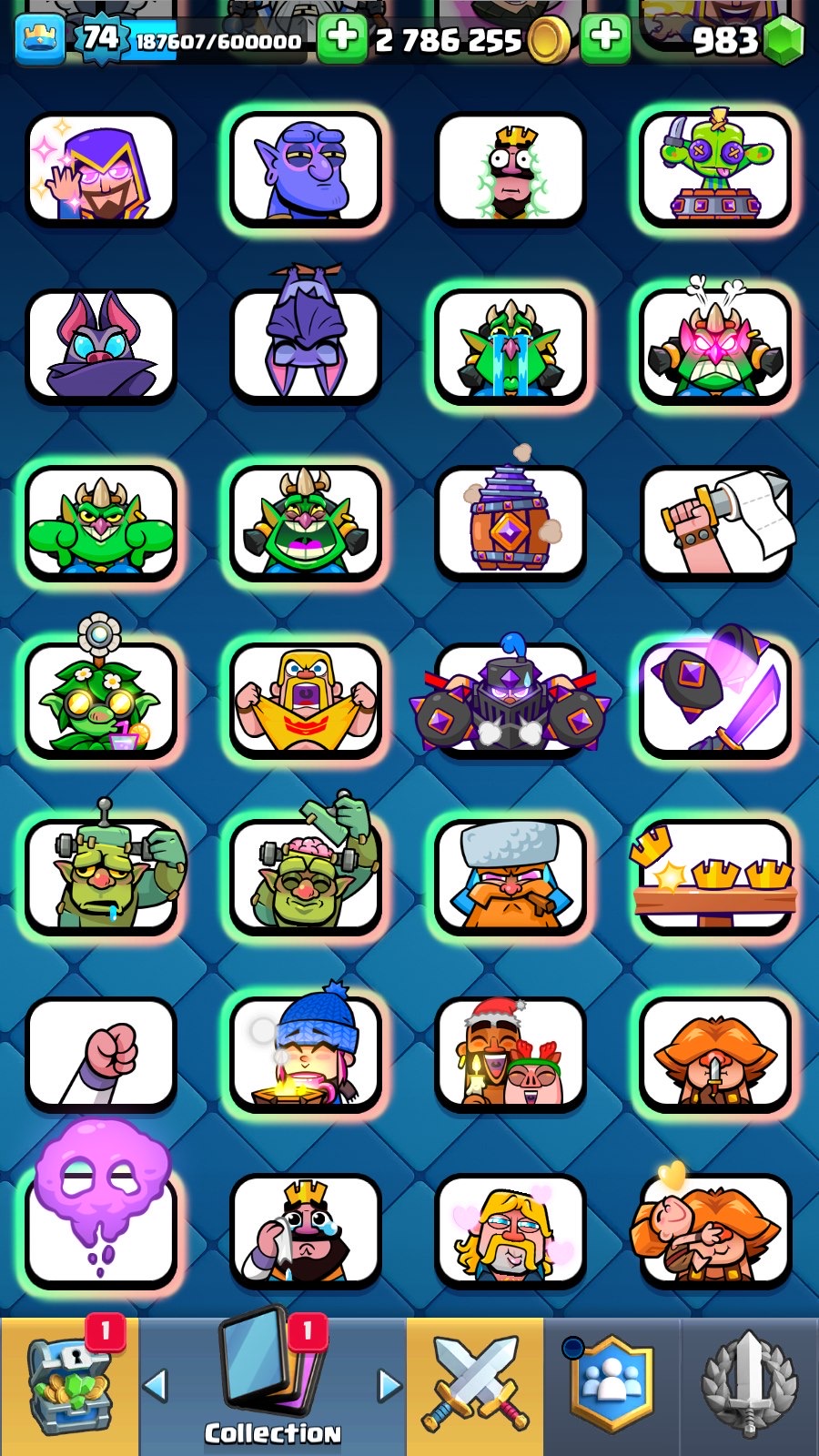
Task: Pick the three crowns shelf emote
Action: coord(715,877)
